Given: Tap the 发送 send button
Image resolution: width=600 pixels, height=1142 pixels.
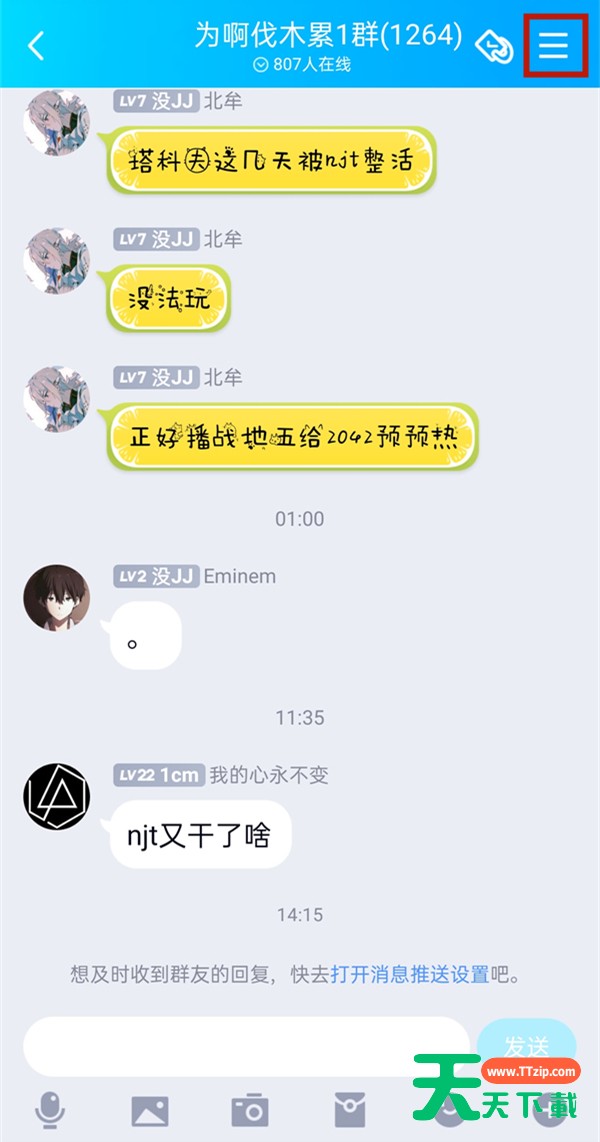Looking at the screenshot, I should tap(526, 1047).
